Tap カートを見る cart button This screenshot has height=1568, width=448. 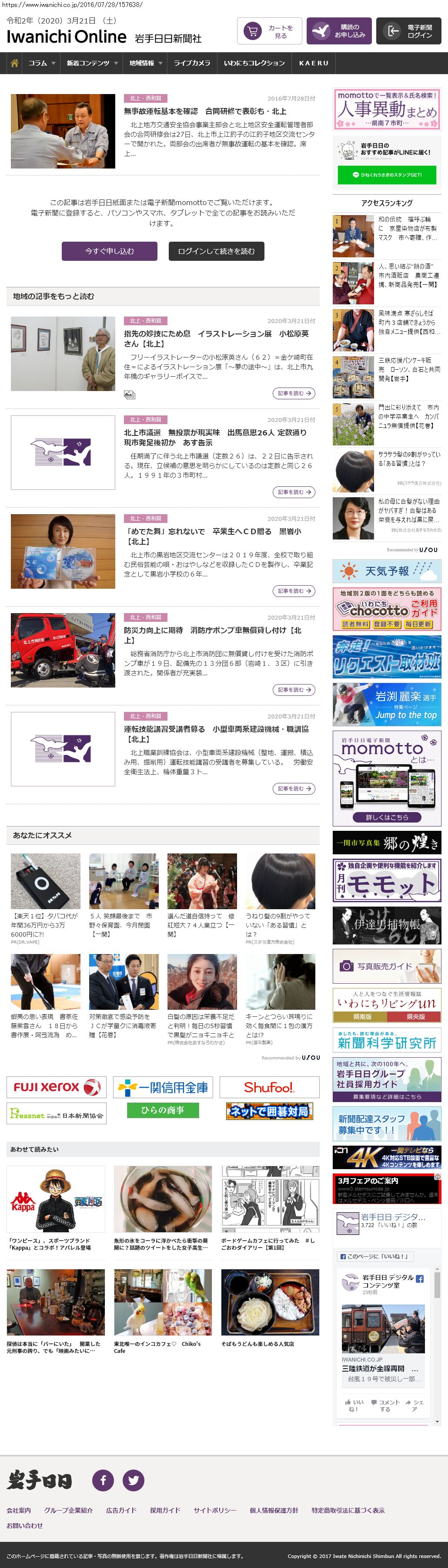(x=269, y=31)
